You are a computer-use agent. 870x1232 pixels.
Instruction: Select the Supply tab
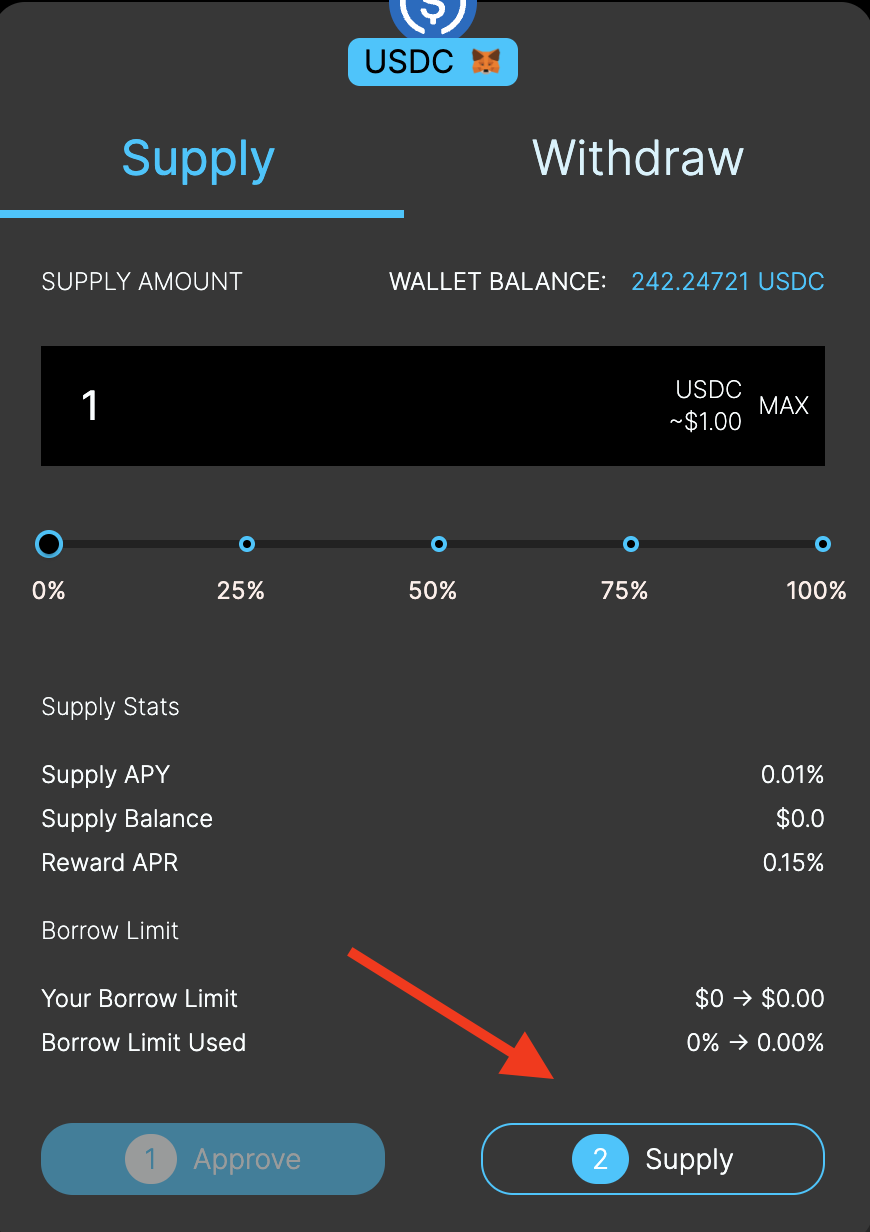[198, 159]
